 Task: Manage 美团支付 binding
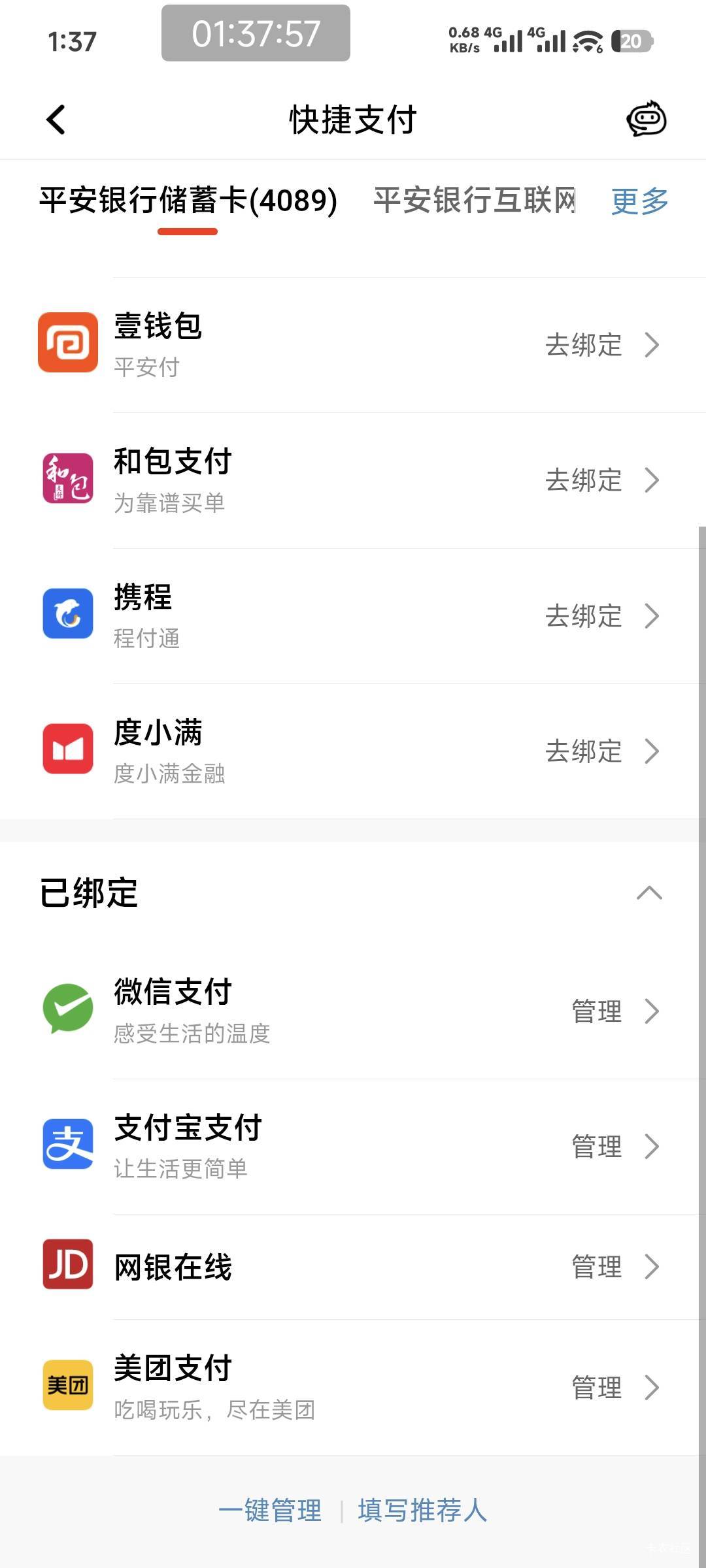(x=614, y=1388)
